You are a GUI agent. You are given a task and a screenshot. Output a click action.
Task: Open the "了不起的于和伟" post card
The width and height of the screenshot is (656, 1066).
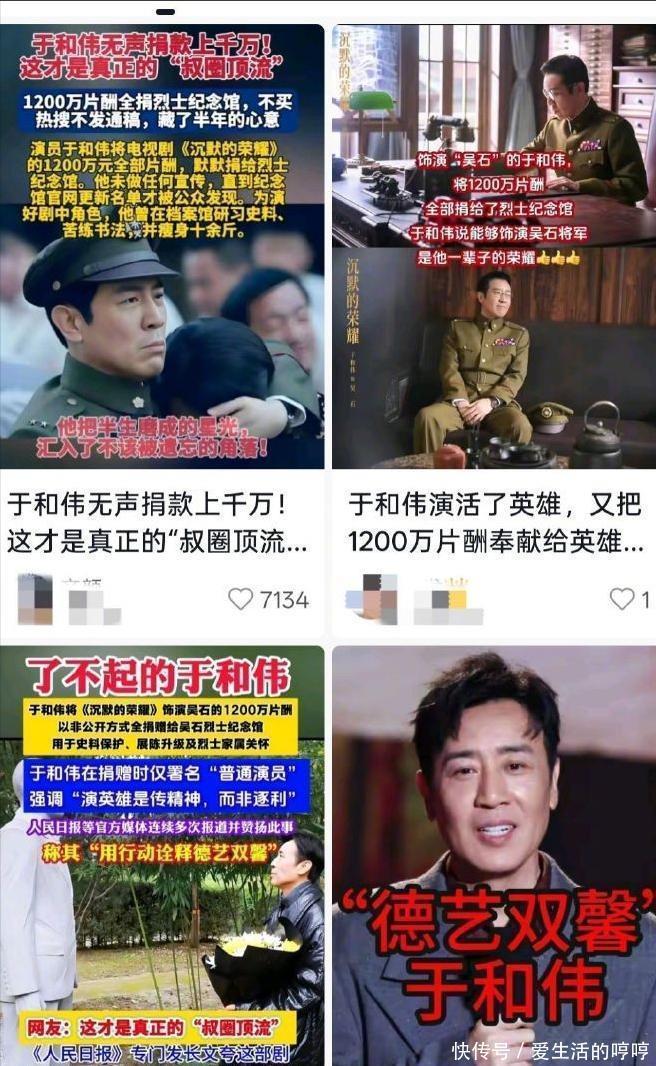click(162, 855)
